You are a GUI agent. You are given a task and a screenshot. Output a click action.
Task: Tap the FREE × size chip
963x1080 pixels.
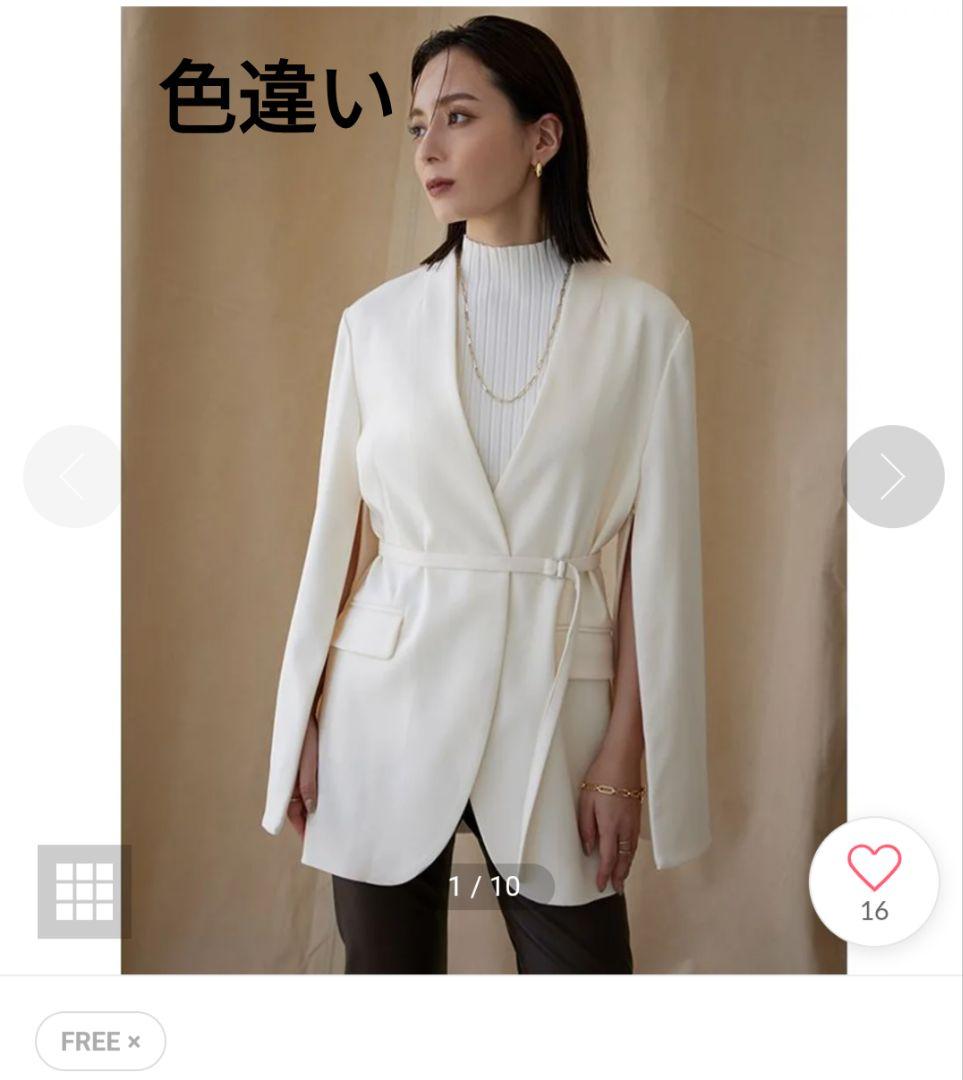point(101,1041)
